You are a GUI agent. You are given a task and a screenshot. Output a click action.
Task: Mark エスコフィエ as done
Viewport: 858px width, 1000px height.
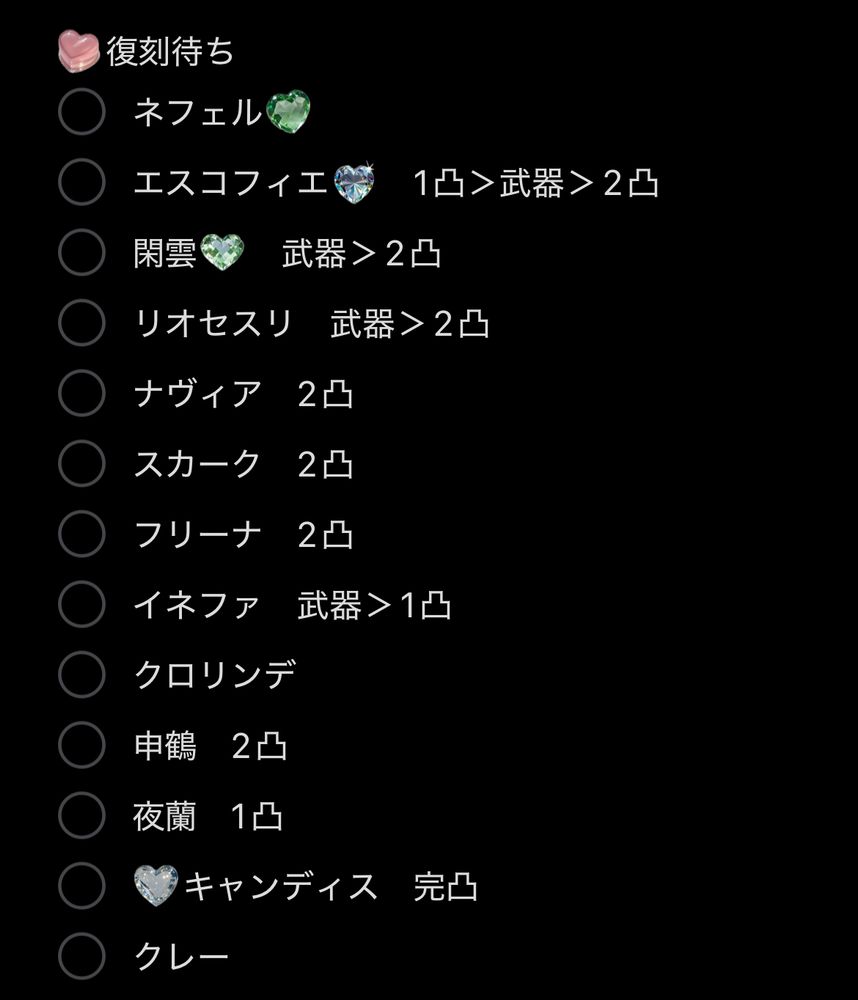click(x=82, y=182)
